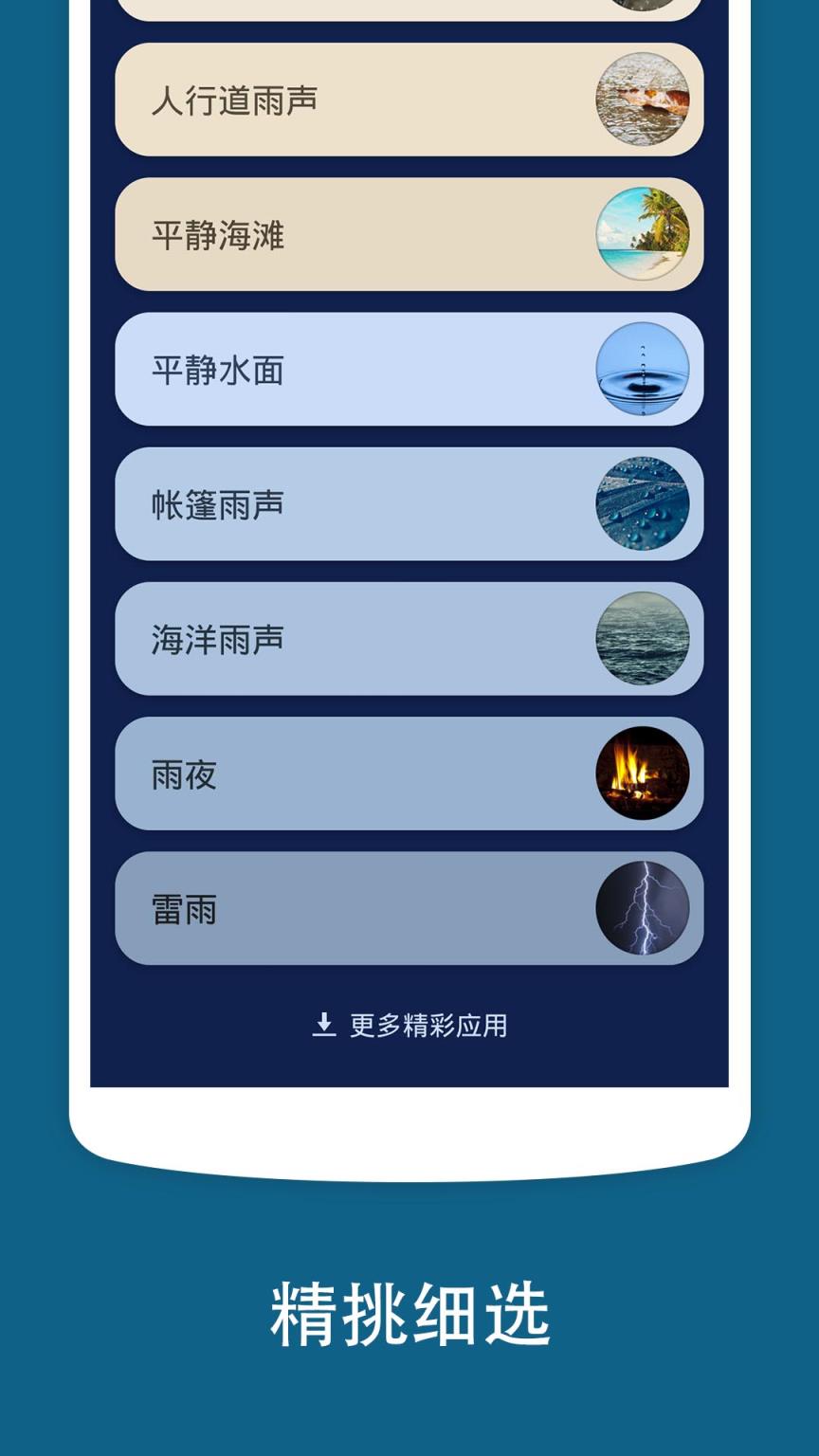Tap the raindrops-on-tent icon beside 帐篷雨声
This screenshot has height=1456, width=819.
pyautogui.click(x=645, y=505)
